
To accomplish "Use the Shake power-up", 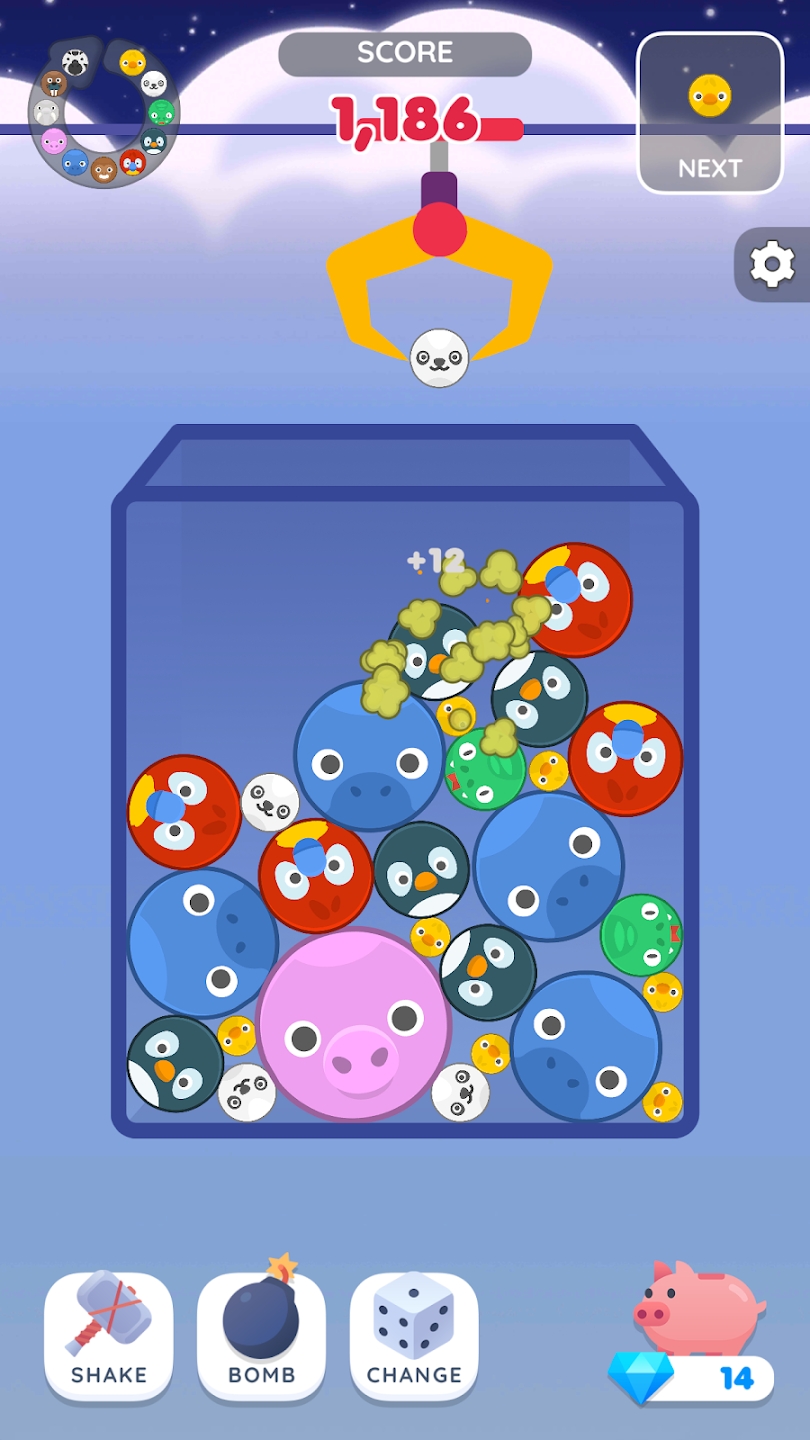I will tap(109, 1336).
